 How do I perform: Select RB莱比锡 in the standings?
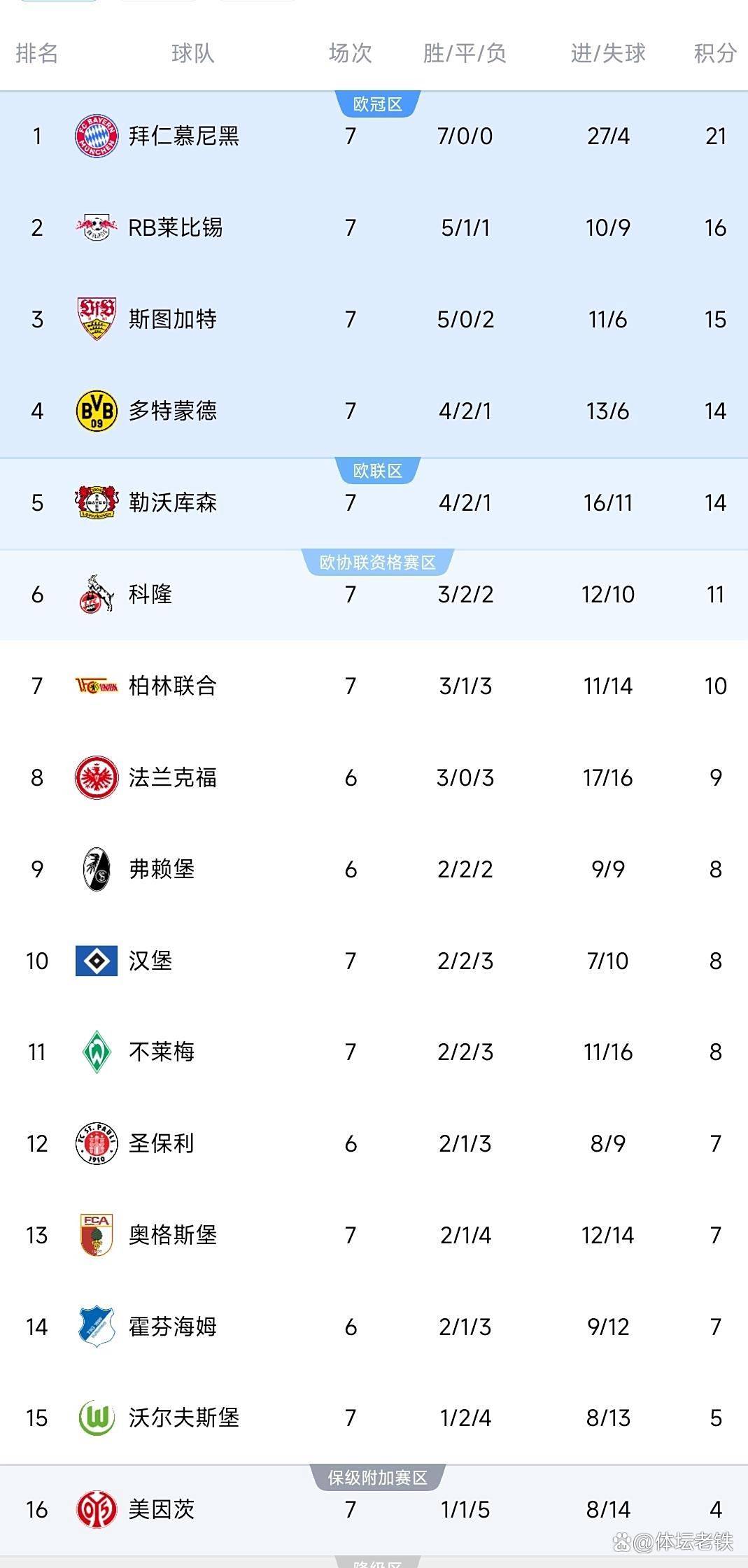pos(175,227)
